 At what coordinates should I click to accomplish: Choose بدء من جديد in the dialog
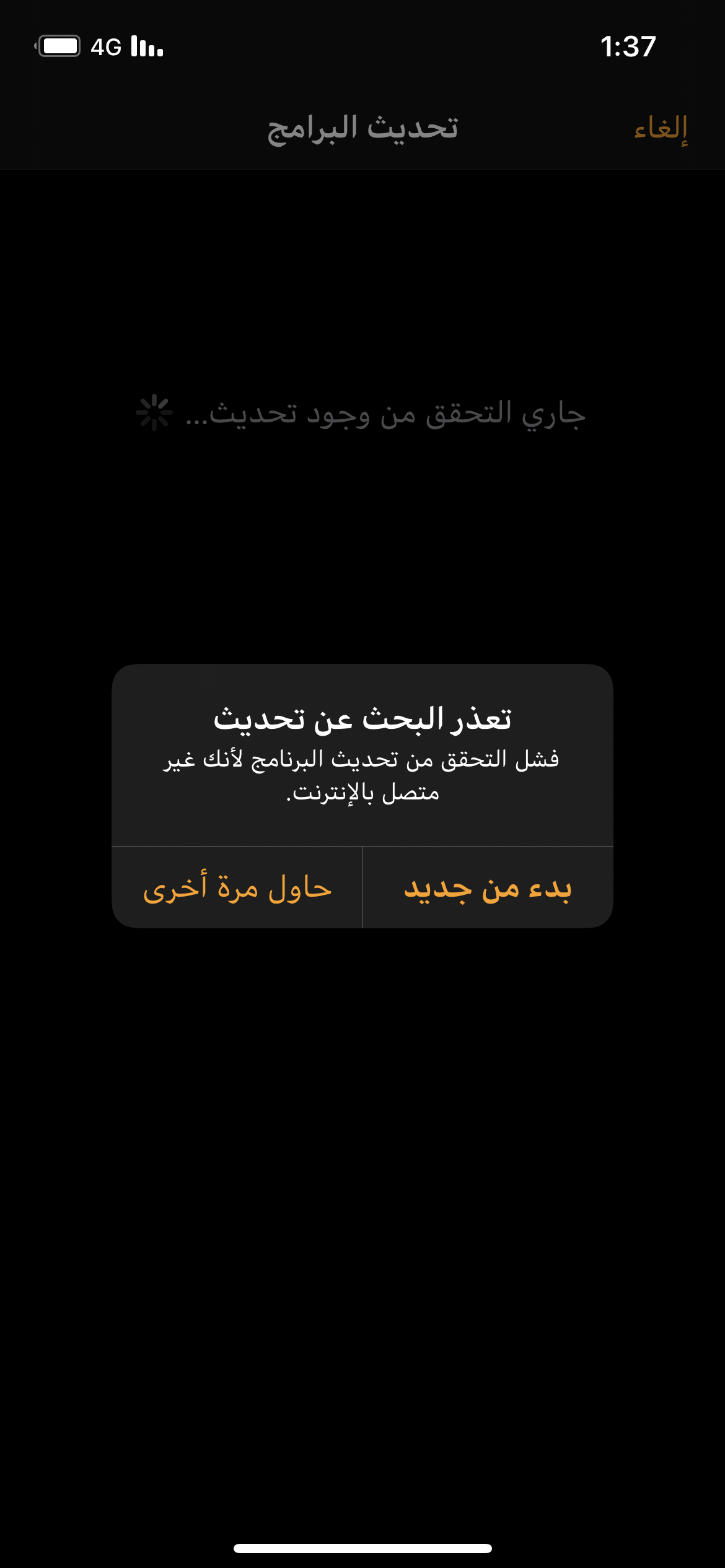(x=488, y=888)
